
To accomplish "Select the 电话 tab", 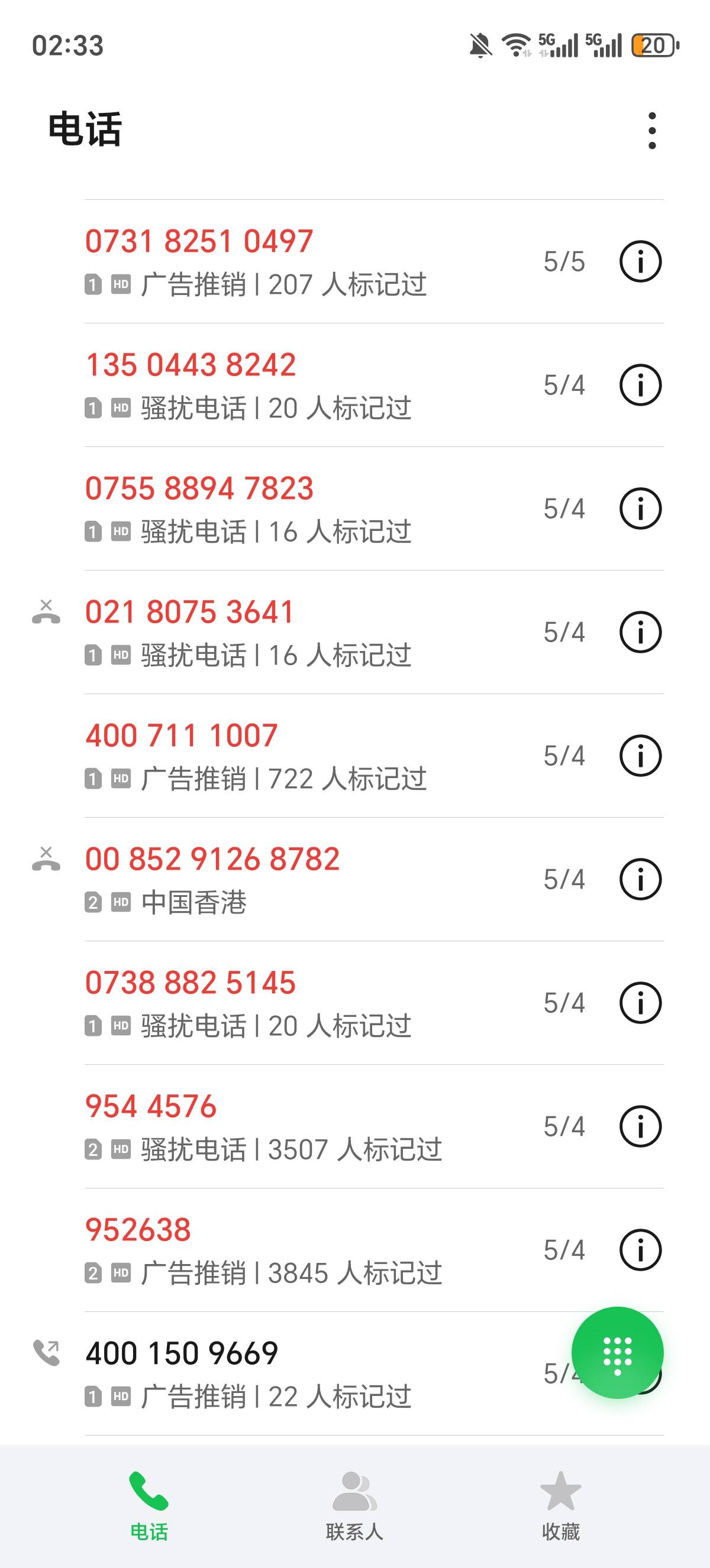I will 149,1507.
